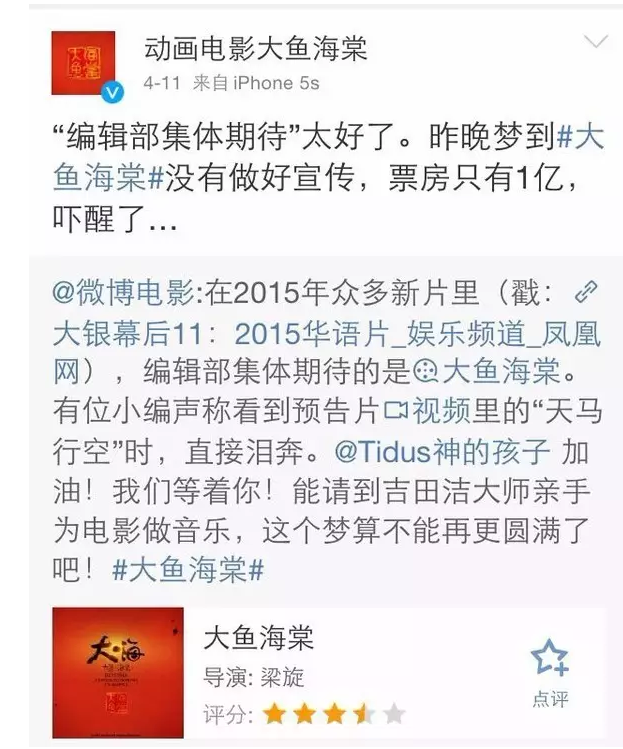Open the #大鱼海棠# tag in reposted text

click(x=185, y=571)
